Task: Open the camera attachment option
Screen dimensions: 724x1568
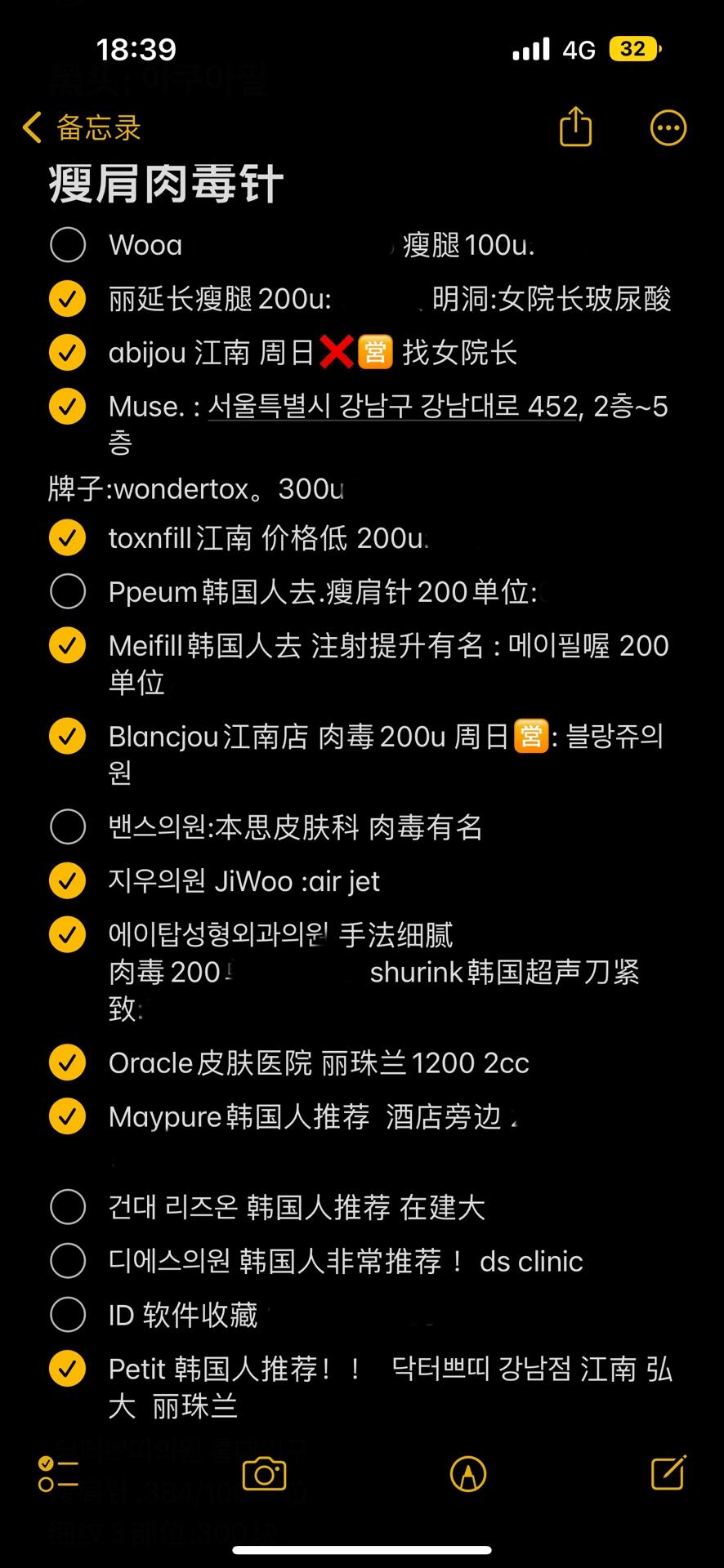Action: (265, 1474)
